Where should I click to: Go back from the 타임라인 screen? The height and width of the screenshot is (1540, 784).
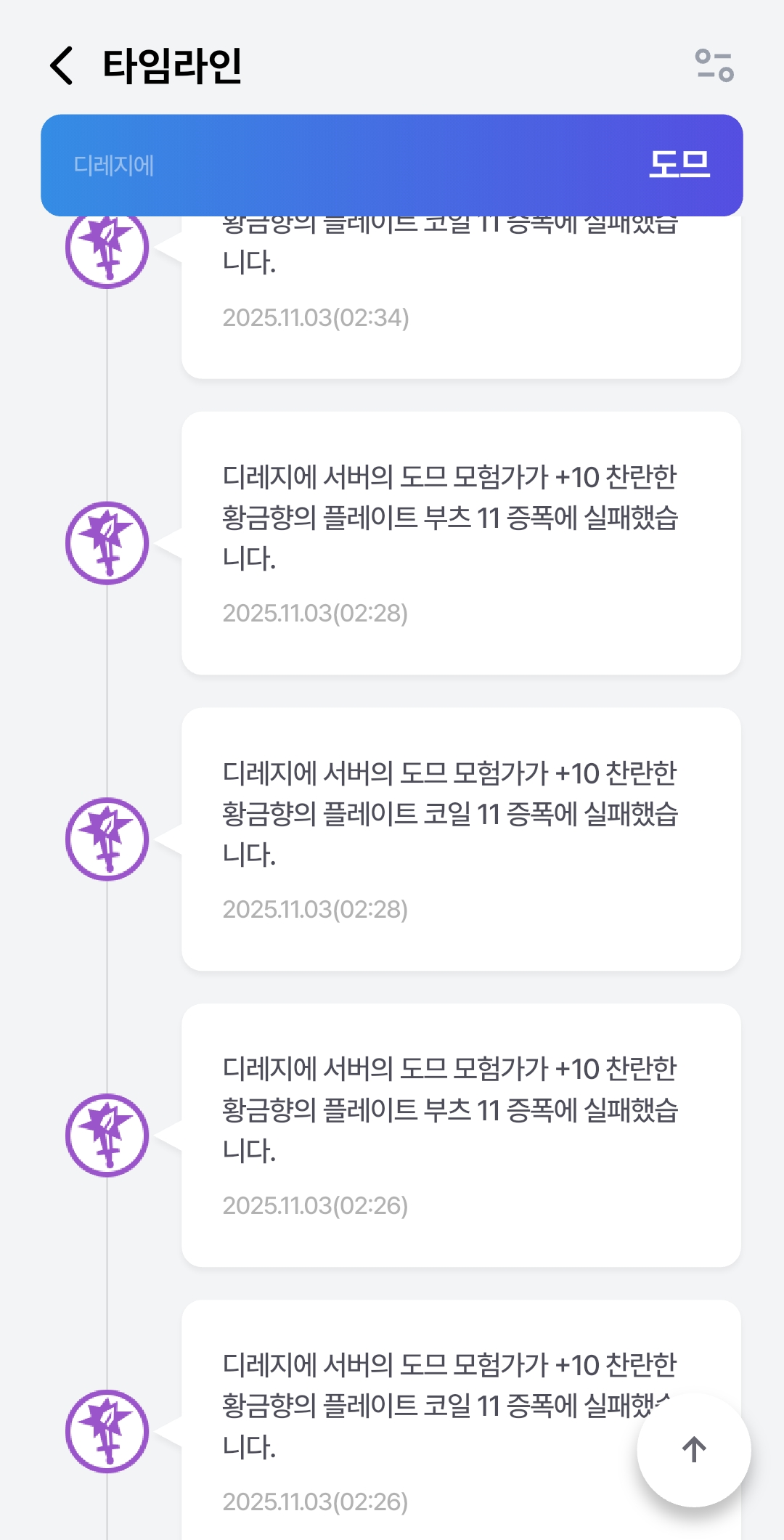coord(62,65)
